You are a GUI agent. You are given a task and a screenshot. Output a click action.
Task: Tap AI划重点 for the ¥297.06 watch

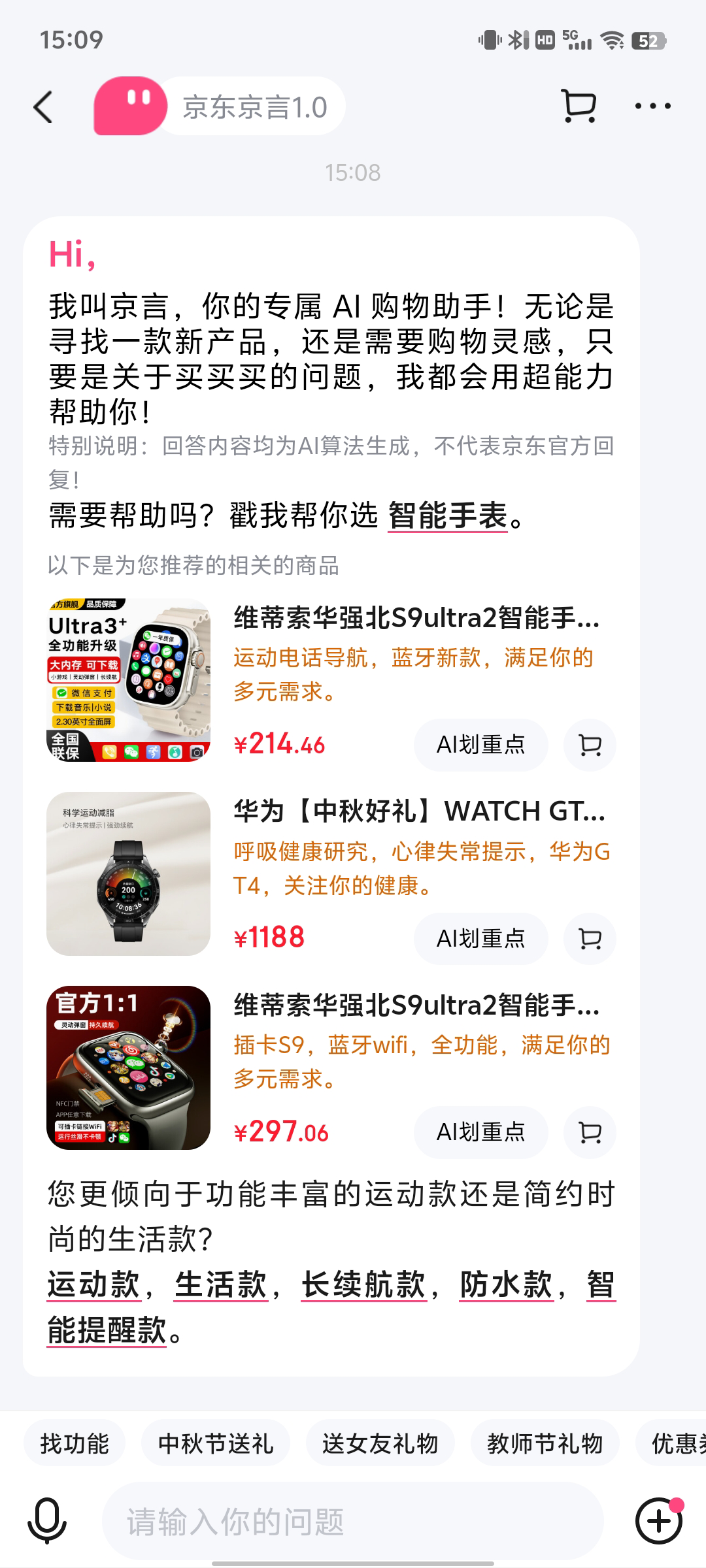coord(480,1132)
